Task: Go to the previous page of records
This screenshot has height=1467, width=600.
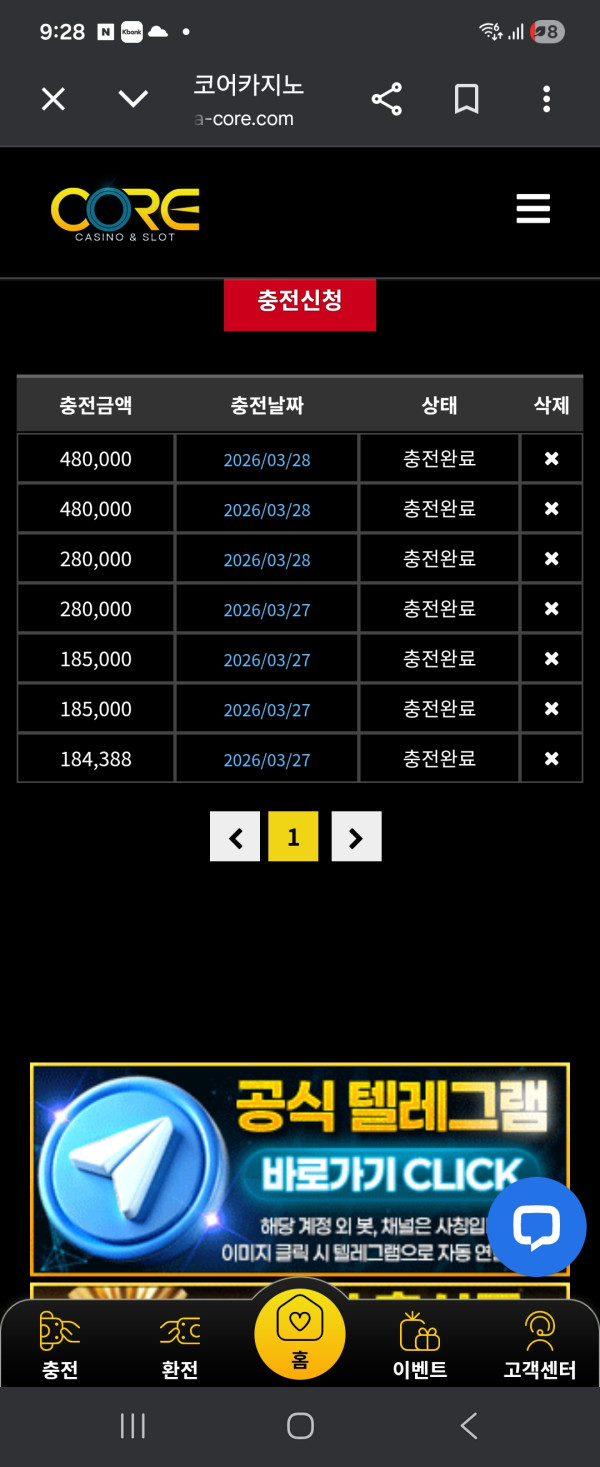Action: (x=235, y=837)
